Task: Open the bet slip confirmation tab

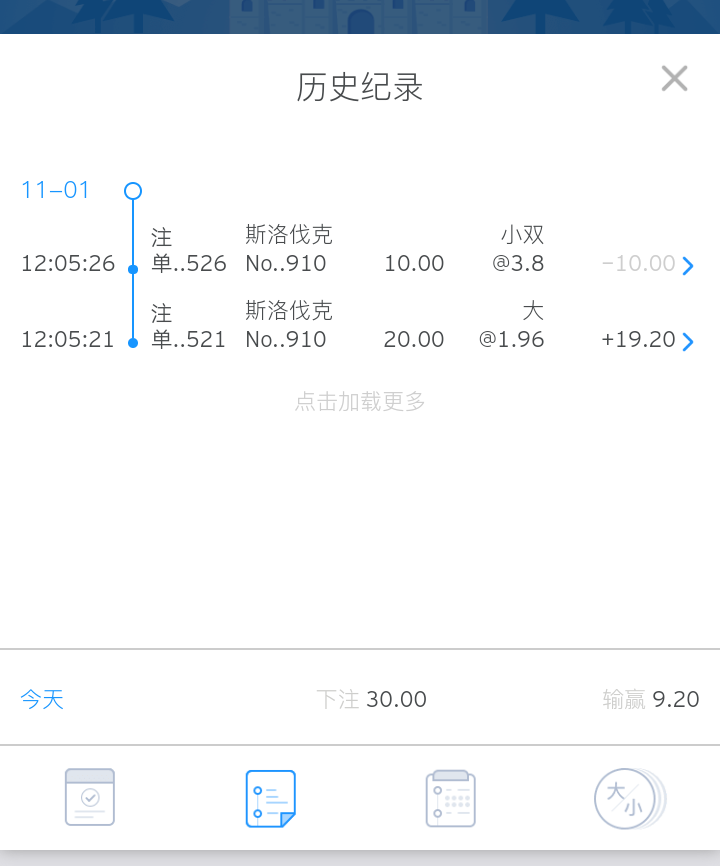Action: pyautogui.click(x=90, y=797)
